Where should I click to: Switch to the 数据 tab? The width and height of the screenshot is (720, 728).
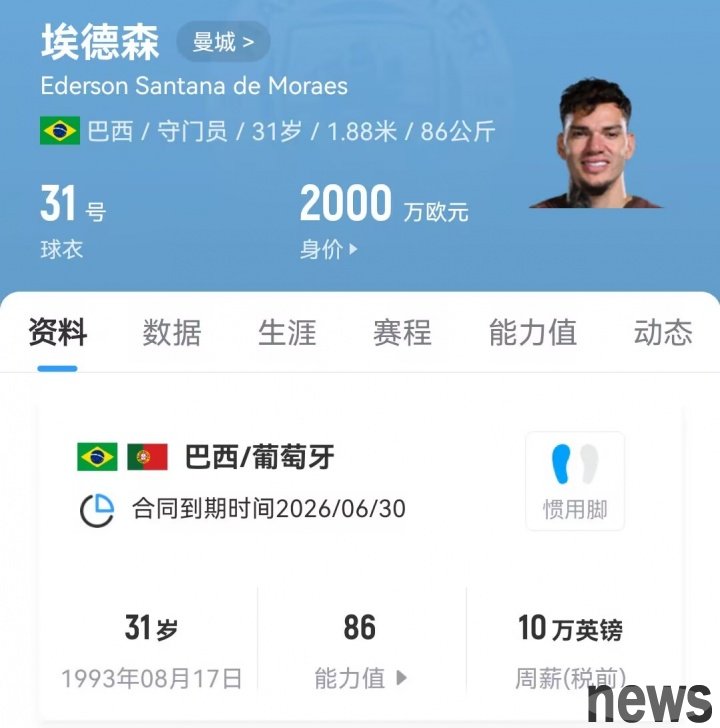[x=172, y=332]
